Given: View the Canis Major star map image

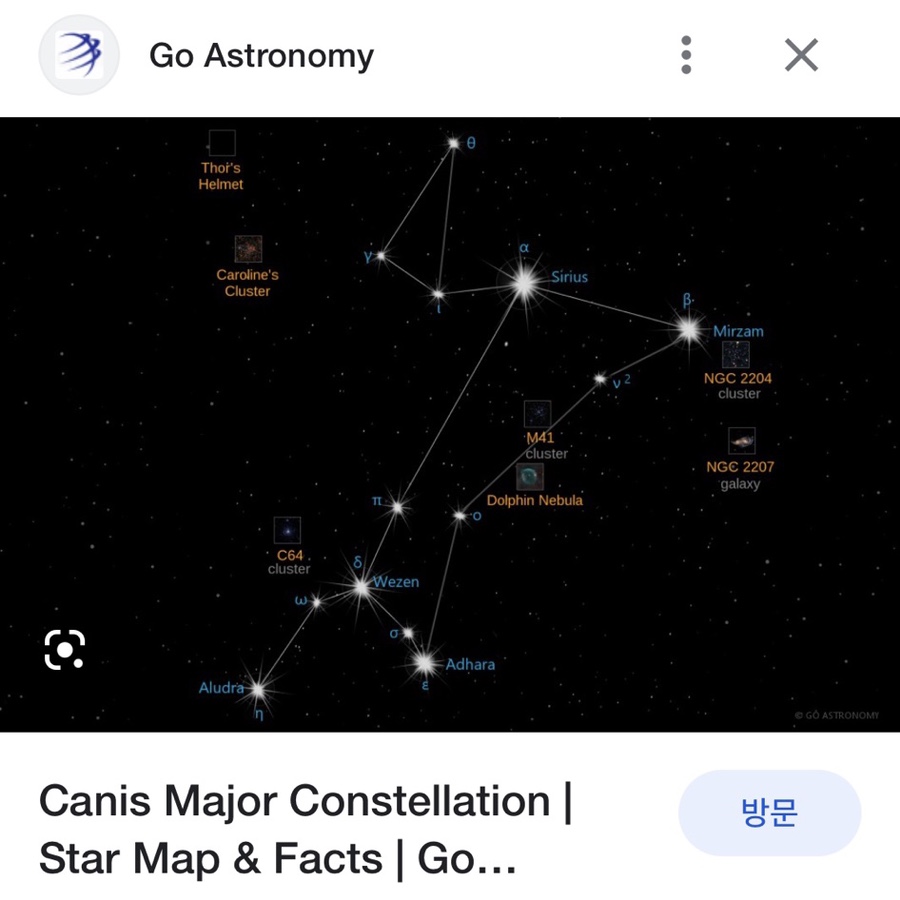Looking at the screenshot, I should pos(450,424).
